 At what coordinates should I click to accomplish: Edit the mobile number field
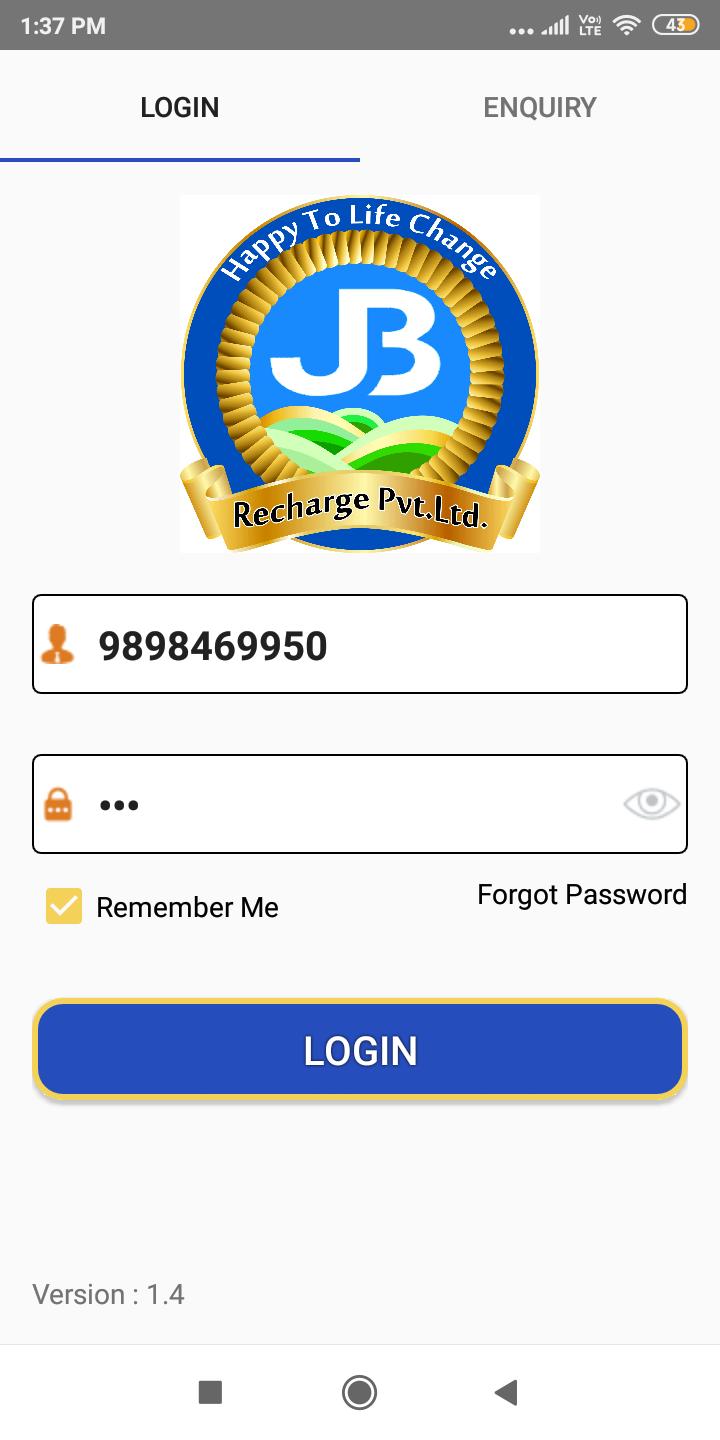pyautogui.click(x=380, y=645)
